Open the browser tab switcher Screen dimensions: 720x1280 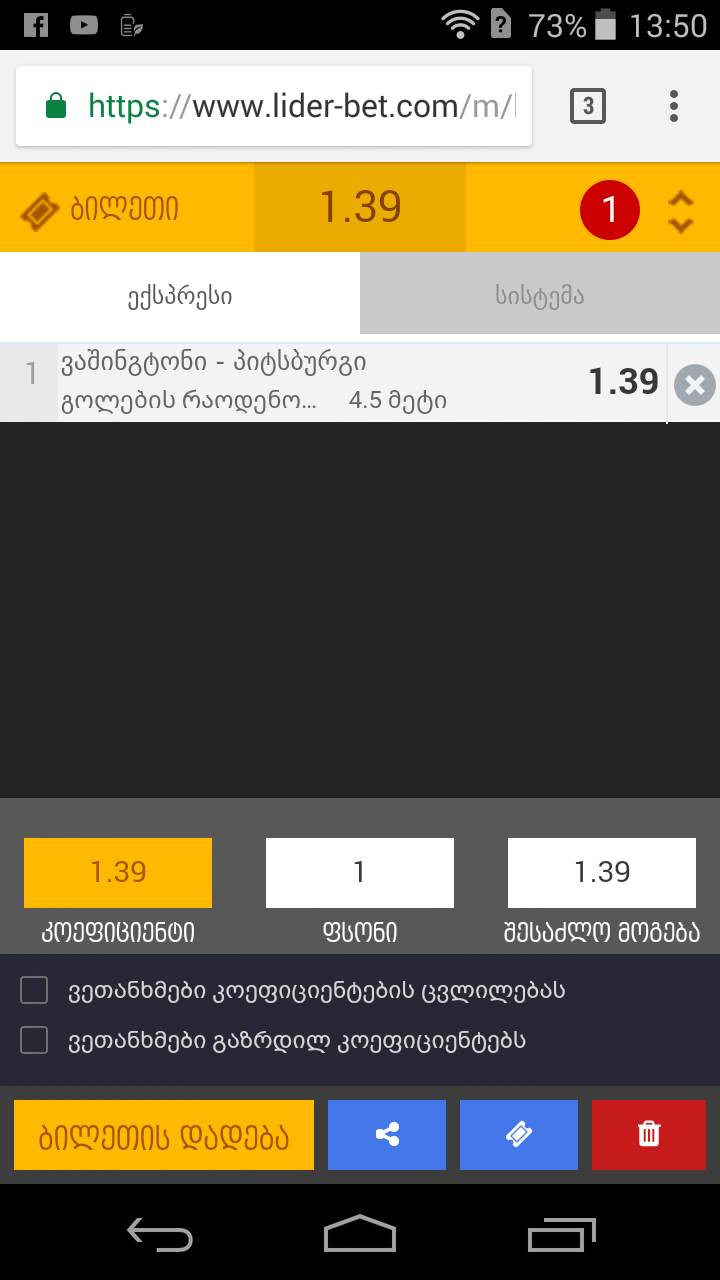click(587, 106)
